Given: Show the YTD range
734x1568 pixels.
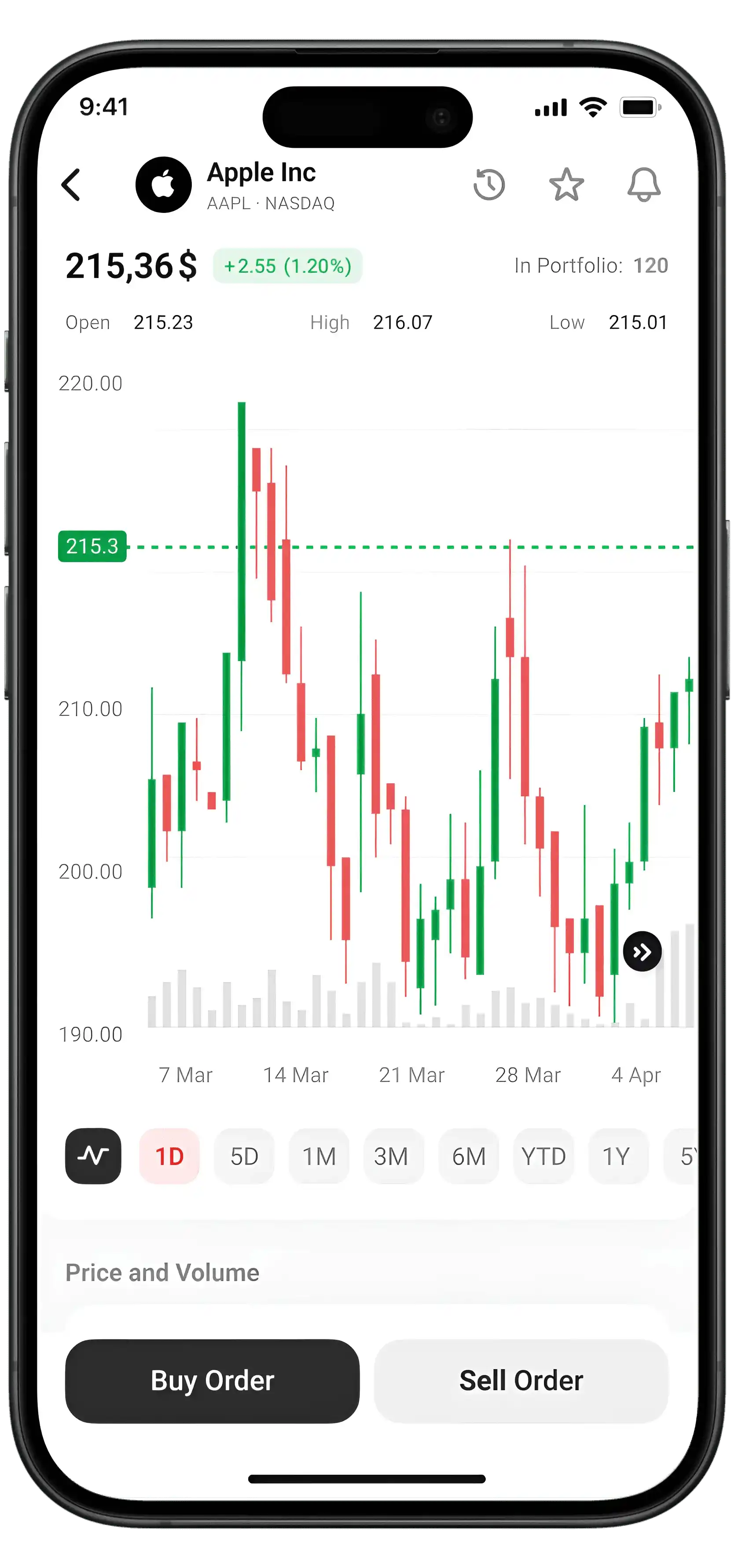Looking at the screenshot, I should pos(543,1156).
